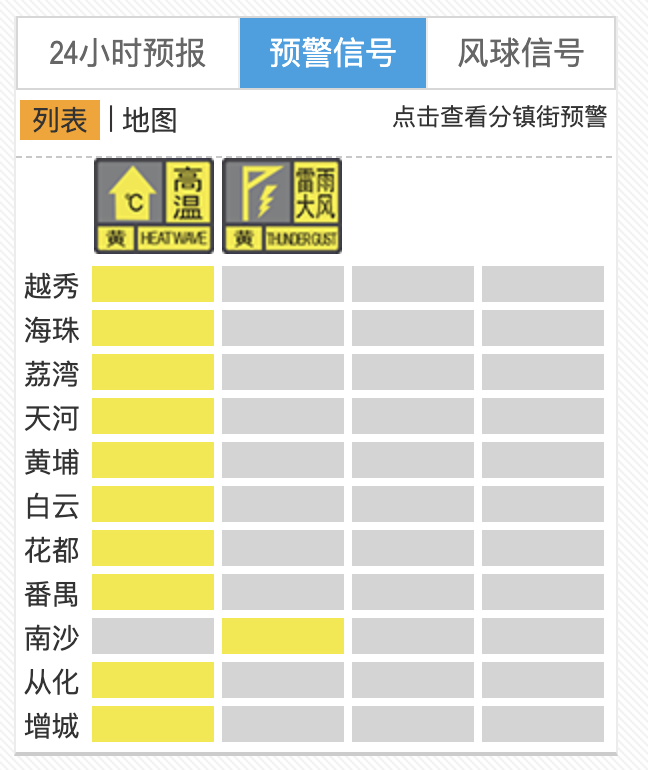Show warnings in 列表 view
The width and height of the screenshot is (648, 770).
point(60,120)
